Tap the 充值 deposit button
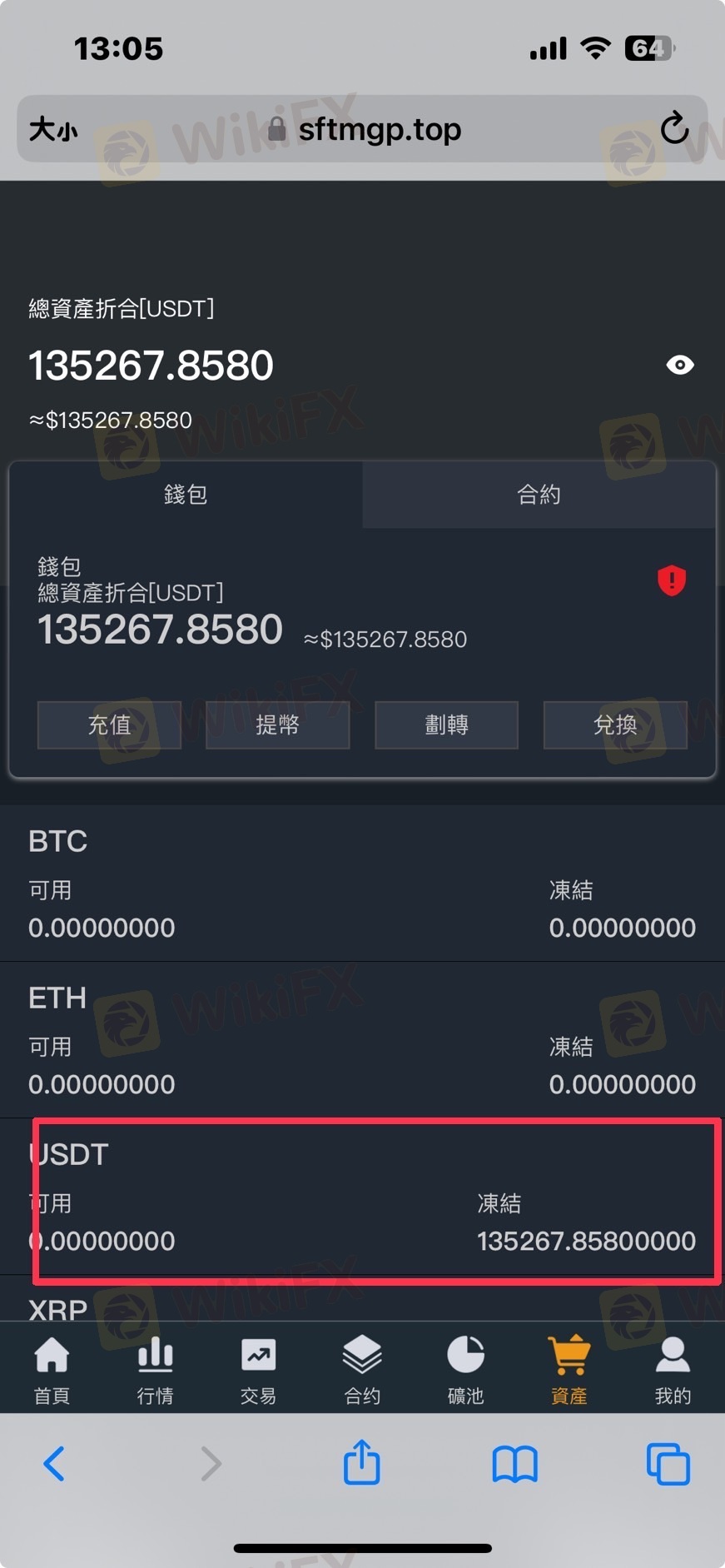The image size is (725, 1568). pyautogui.click(x=109, y=724)
